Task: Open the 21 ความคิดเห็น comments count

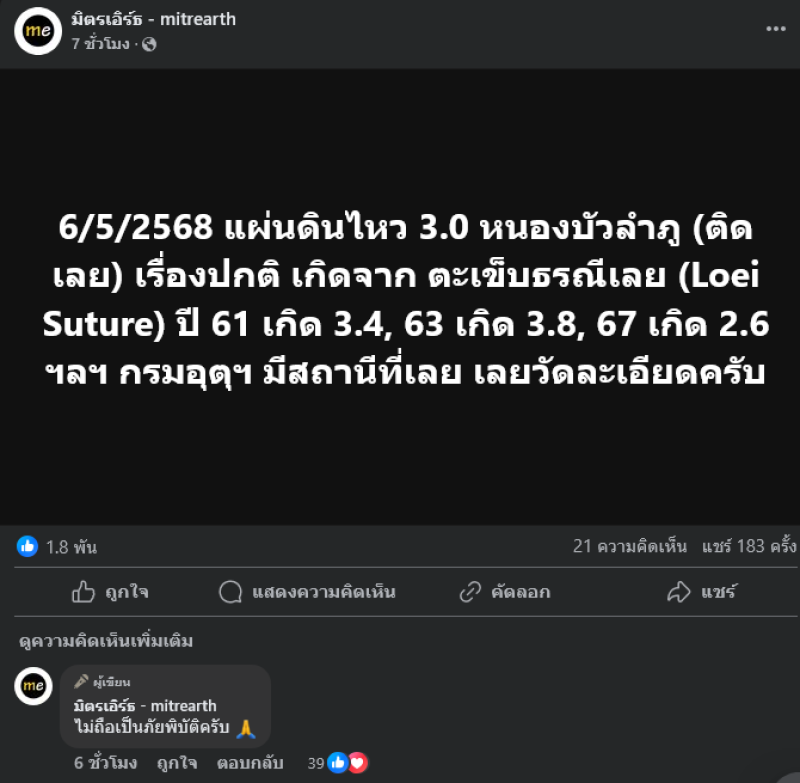Action: (629, 546)
